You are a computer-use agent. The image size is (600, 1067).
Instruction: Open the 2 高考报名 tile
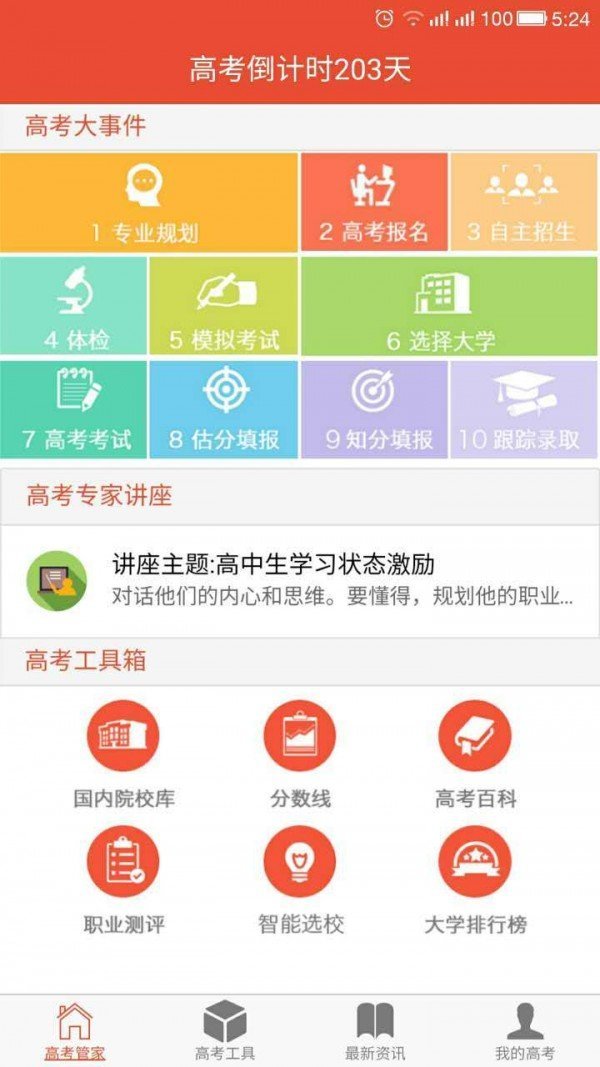[374, 203]
